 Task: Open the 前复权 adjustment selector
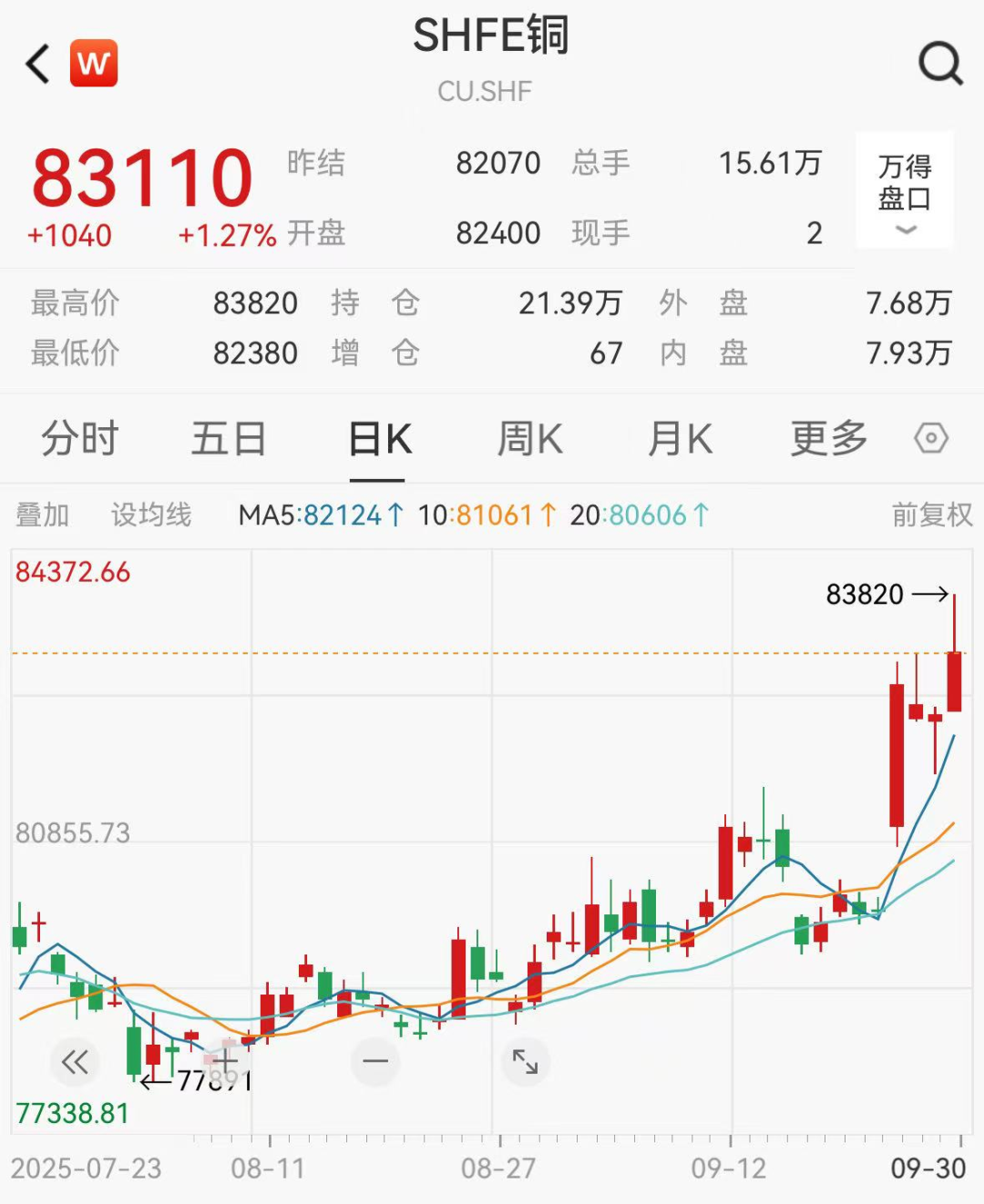coord(931,515)
